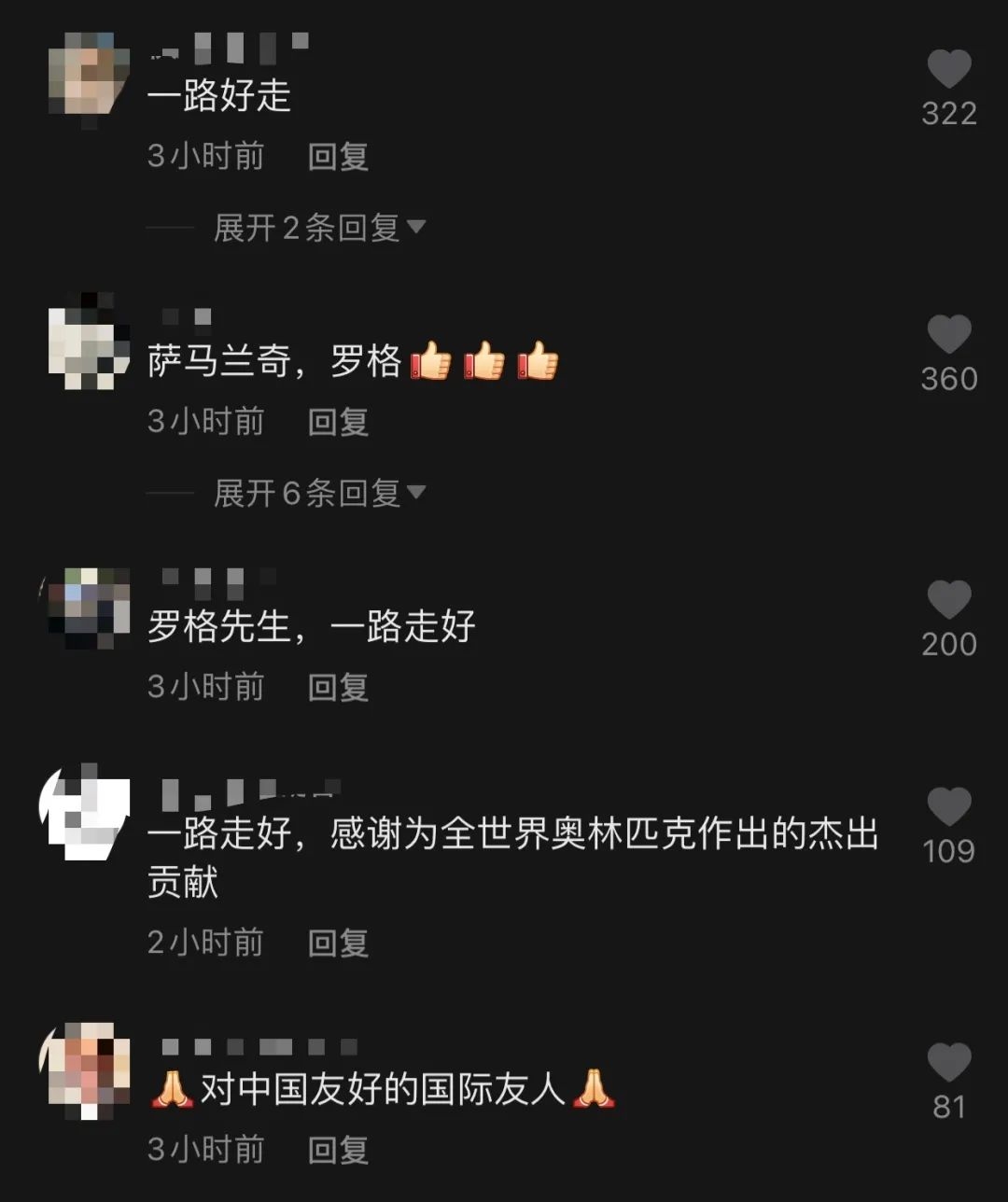Reply to the comment "萨马兰奇，罗格"
Screen dimensions: 1008x1202
(x=338, y=422)
